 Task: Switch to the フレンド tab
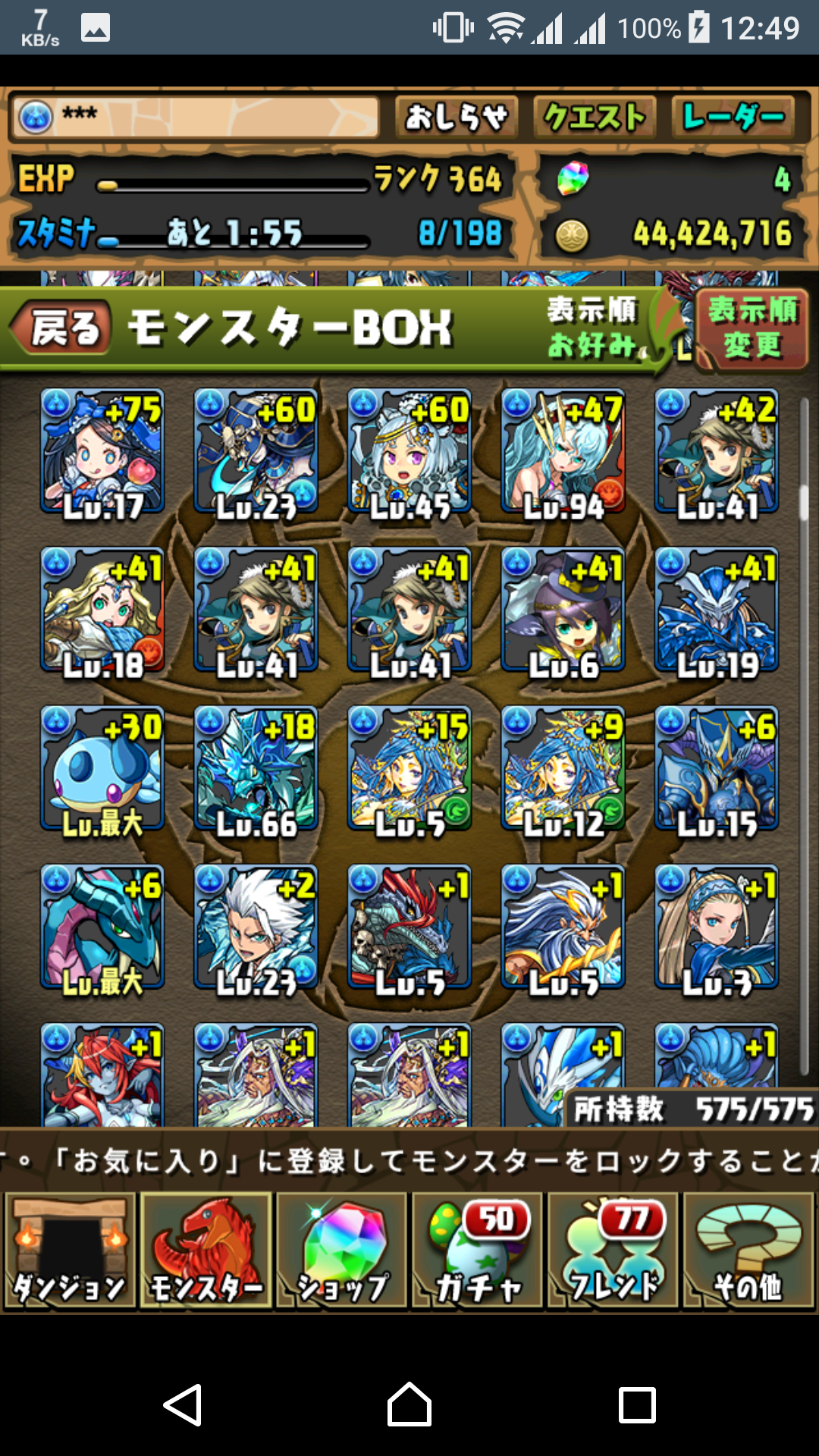coord(613,1250)
